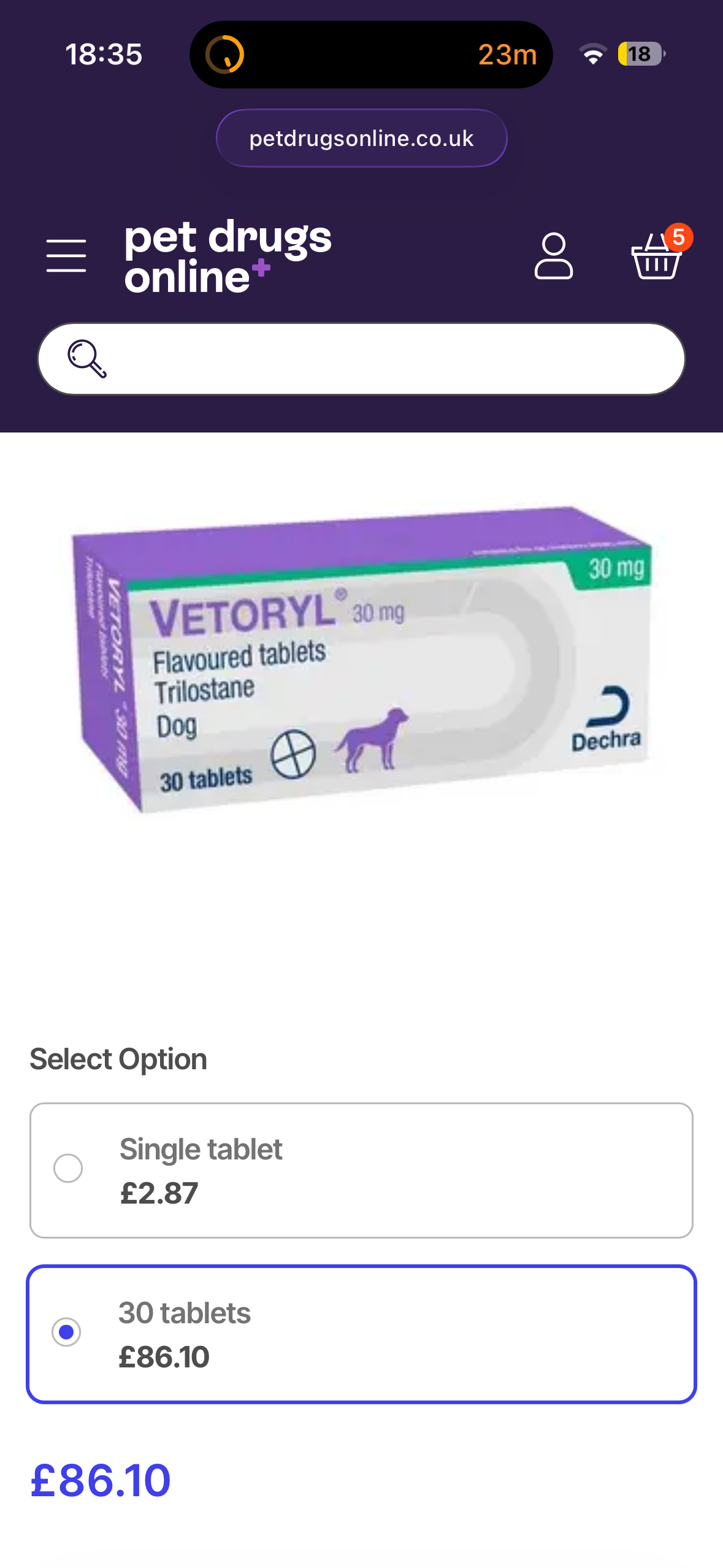The width and height of the screenshot is (723, 1568).
Task: Open the user account icon
Action: click(553, 256)
